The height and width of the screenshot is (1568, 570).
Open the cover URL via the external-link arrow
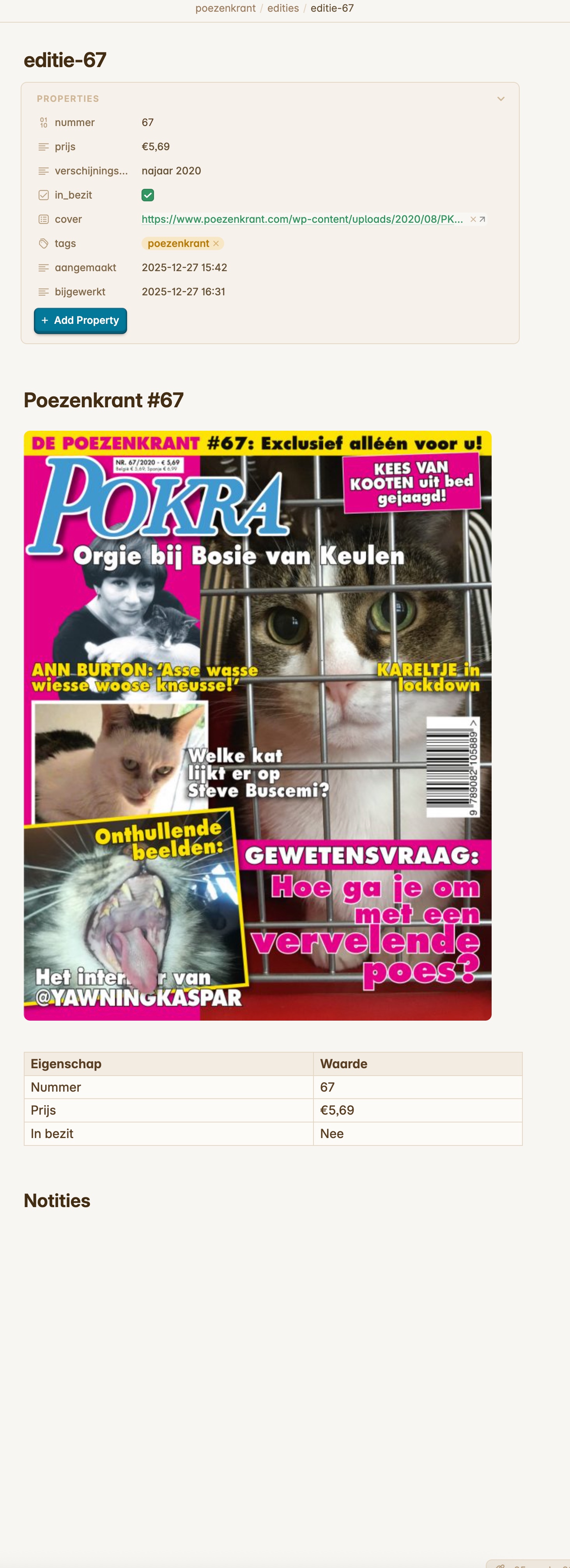[482, 219]
